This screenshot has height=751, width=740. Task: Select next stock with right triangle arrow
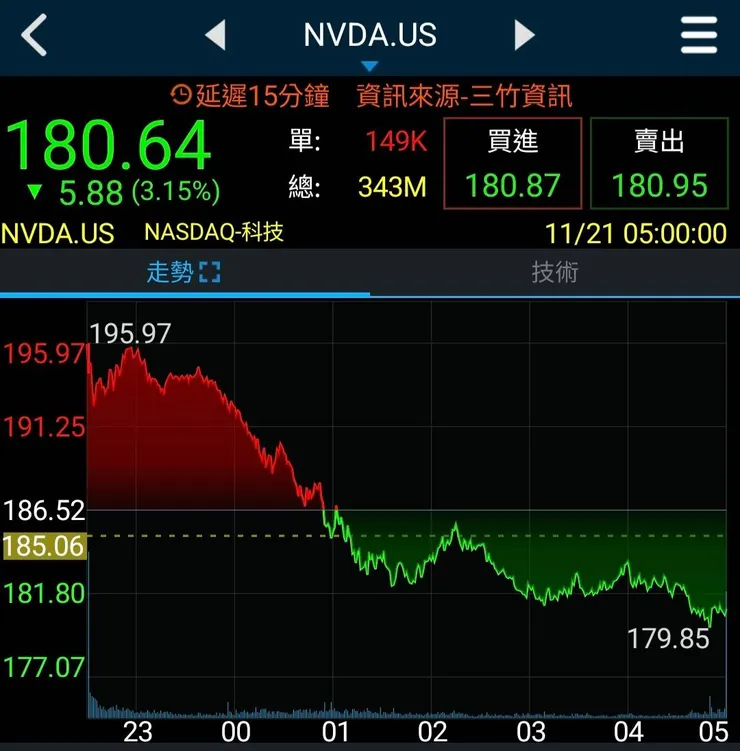pyautogui.click(x=523, y=33)
